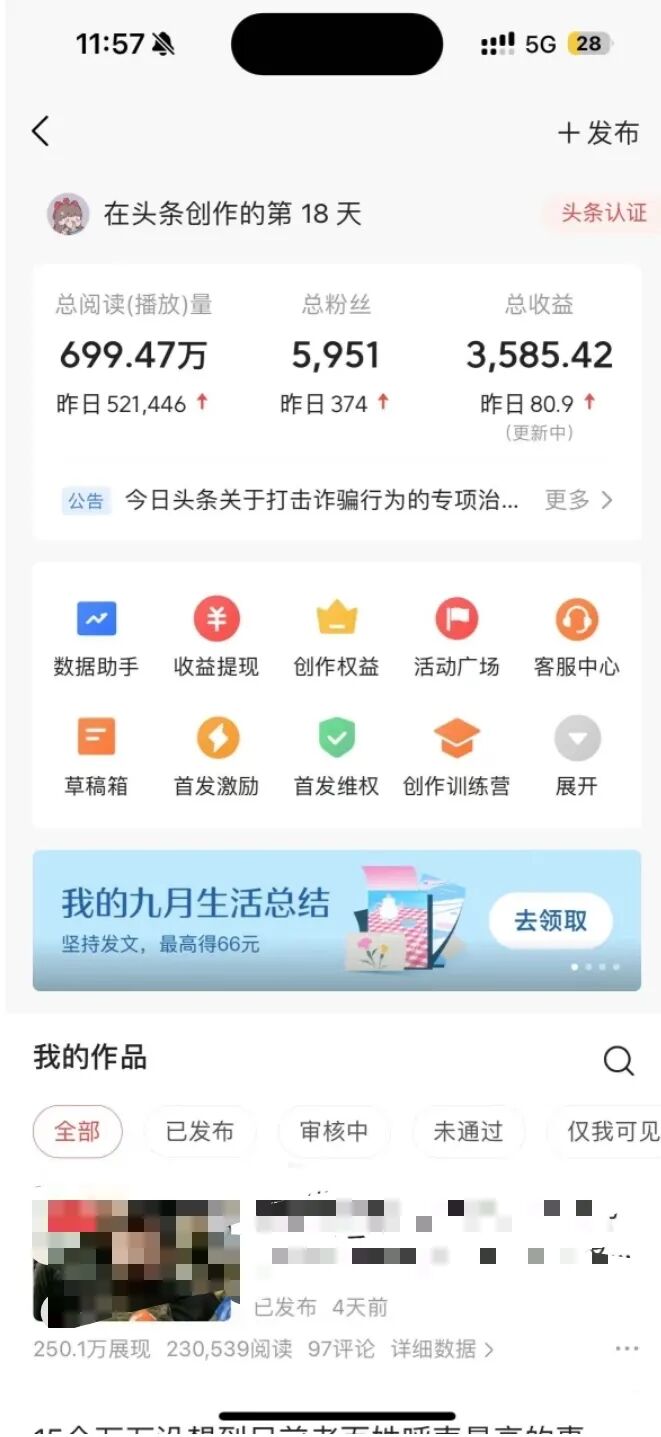Open 客服中心 customer service
Screen dimensions: 661x1437
click(576, 640)
